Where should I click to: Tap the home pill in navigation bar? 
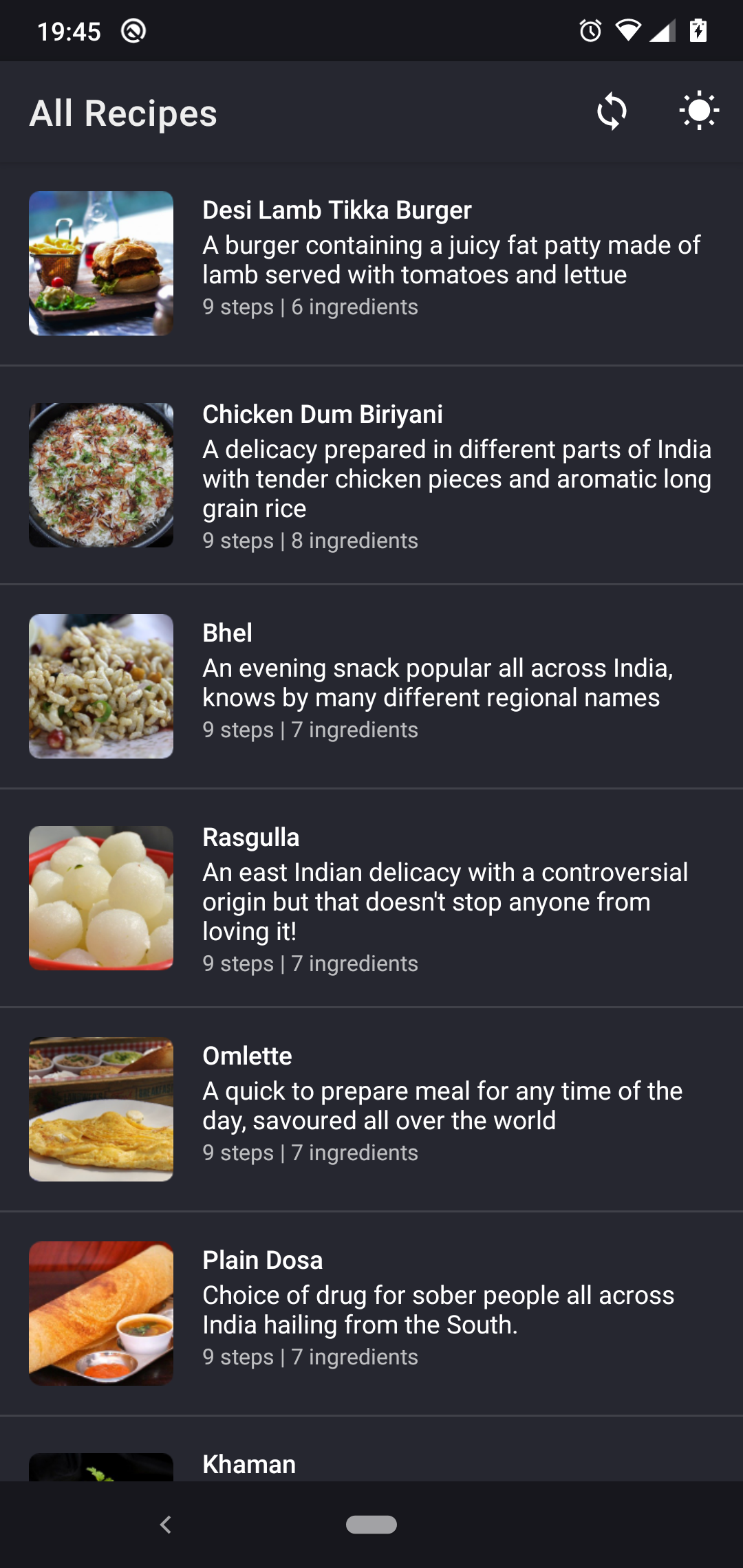coord(371,1525)
